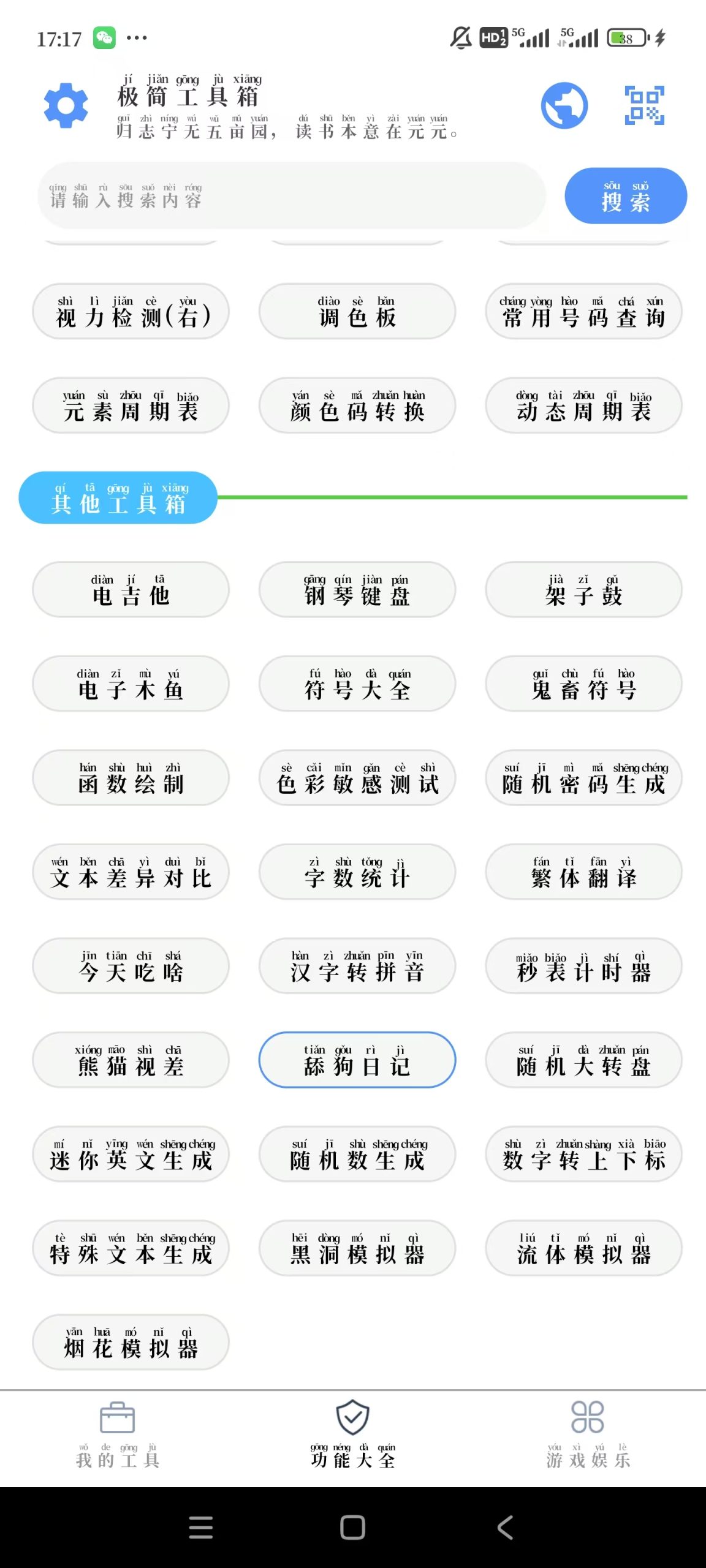Viewport: 706px width, 1568px height.
Task: Open the 钢琴键盘 tool
Action: [x=357, y=589]
